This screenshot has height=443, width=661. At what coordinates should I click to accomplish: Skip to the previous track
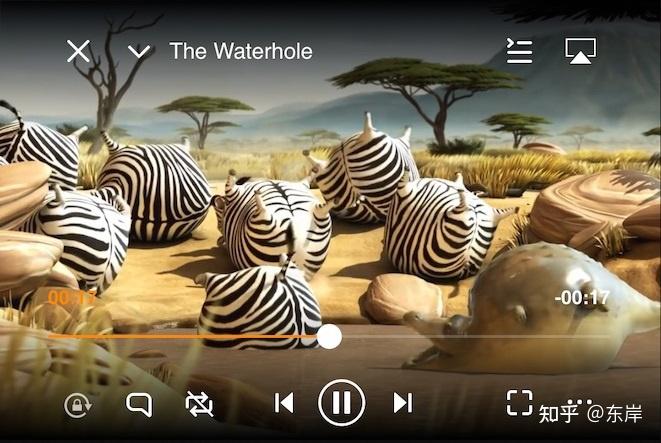click(x=284, y=403)
